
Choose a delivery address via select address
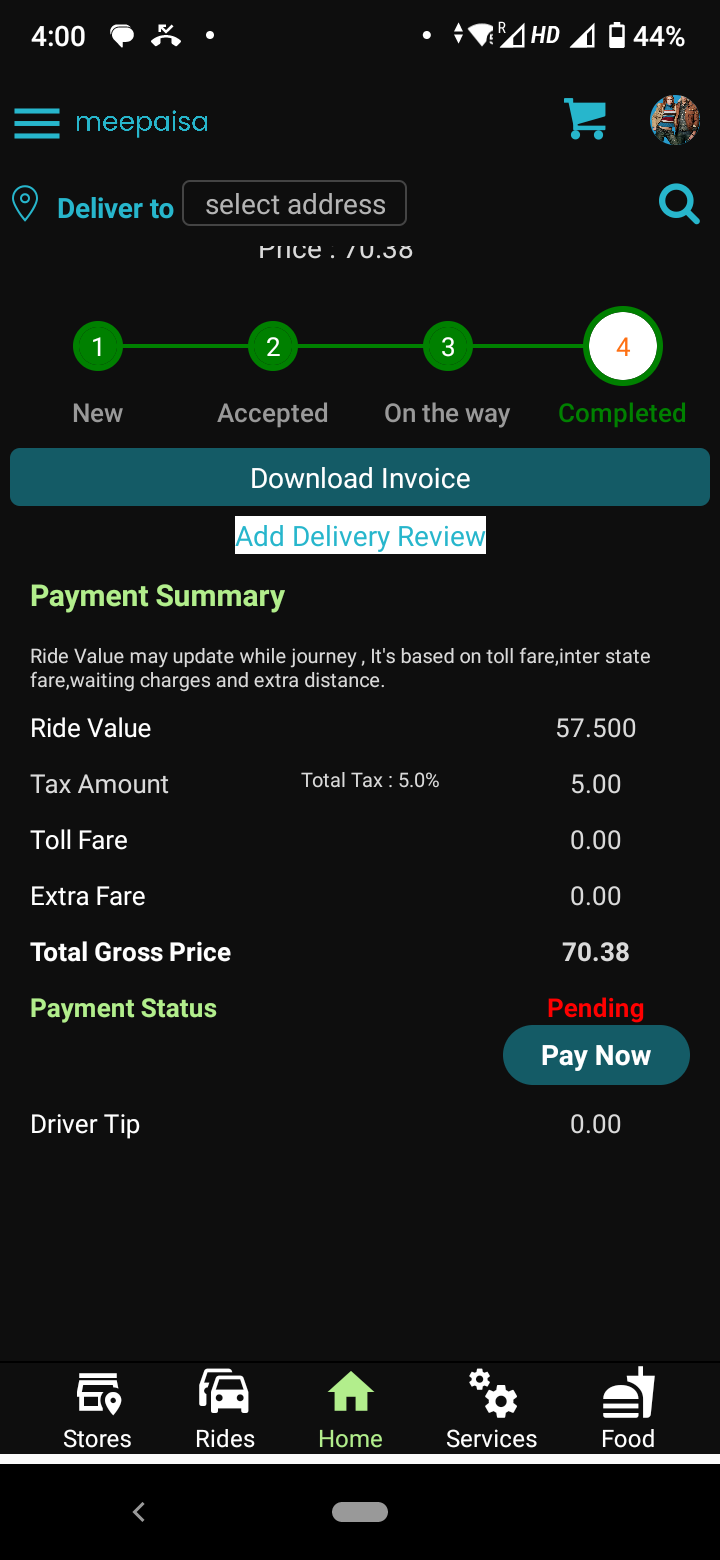(x=295, y=204)
